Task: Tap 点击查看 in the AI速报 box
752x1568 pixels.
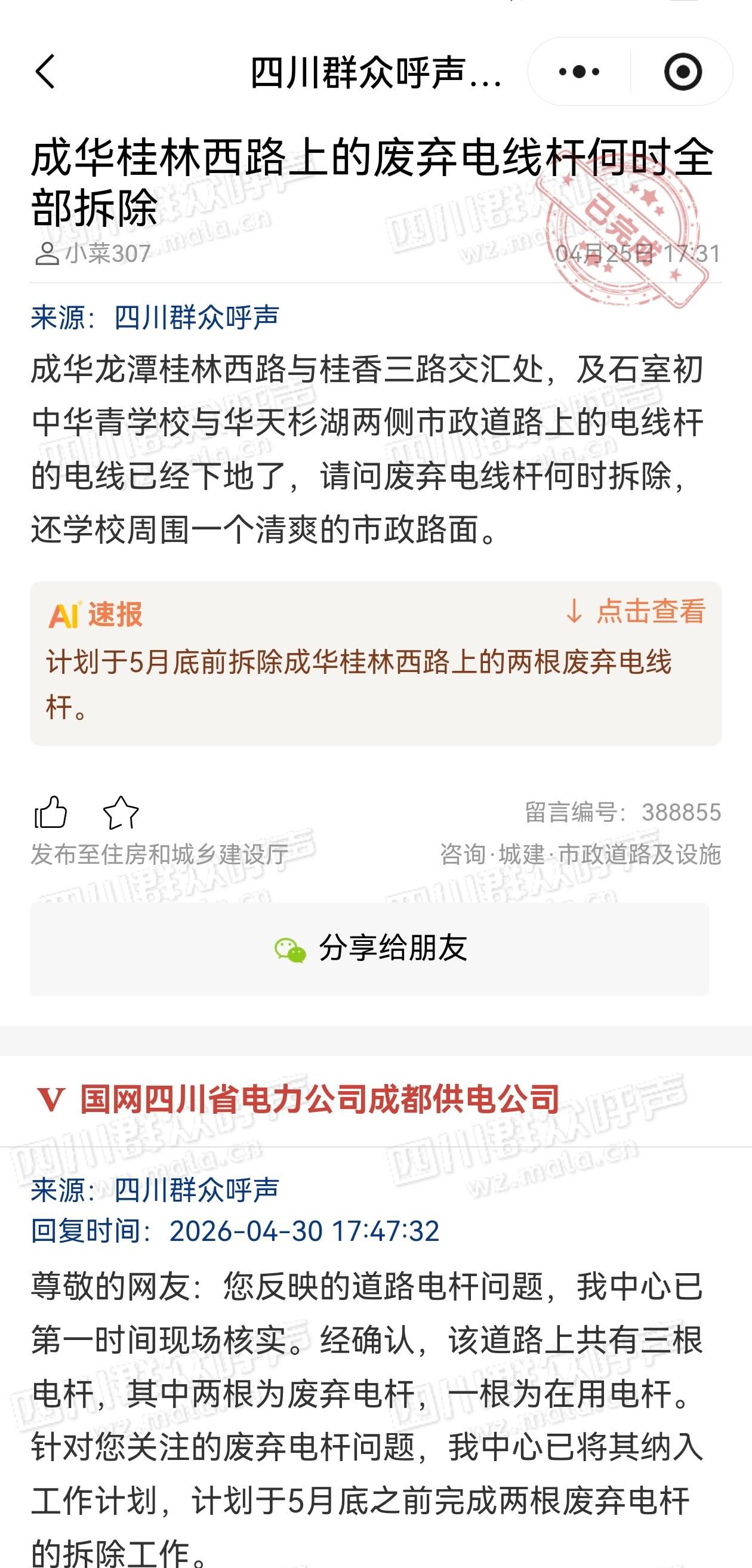Action: [636, 611]
